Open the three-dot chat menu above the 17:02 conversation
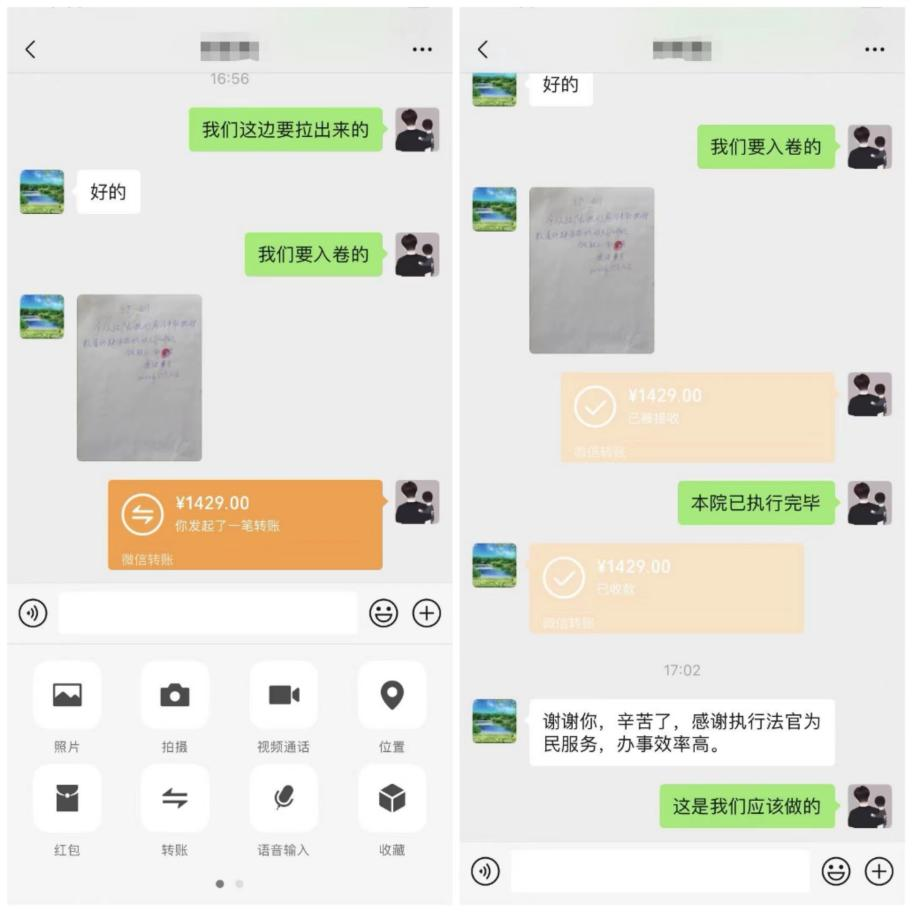This screenshot has height=912, width=912. click(x=875, y=49)
